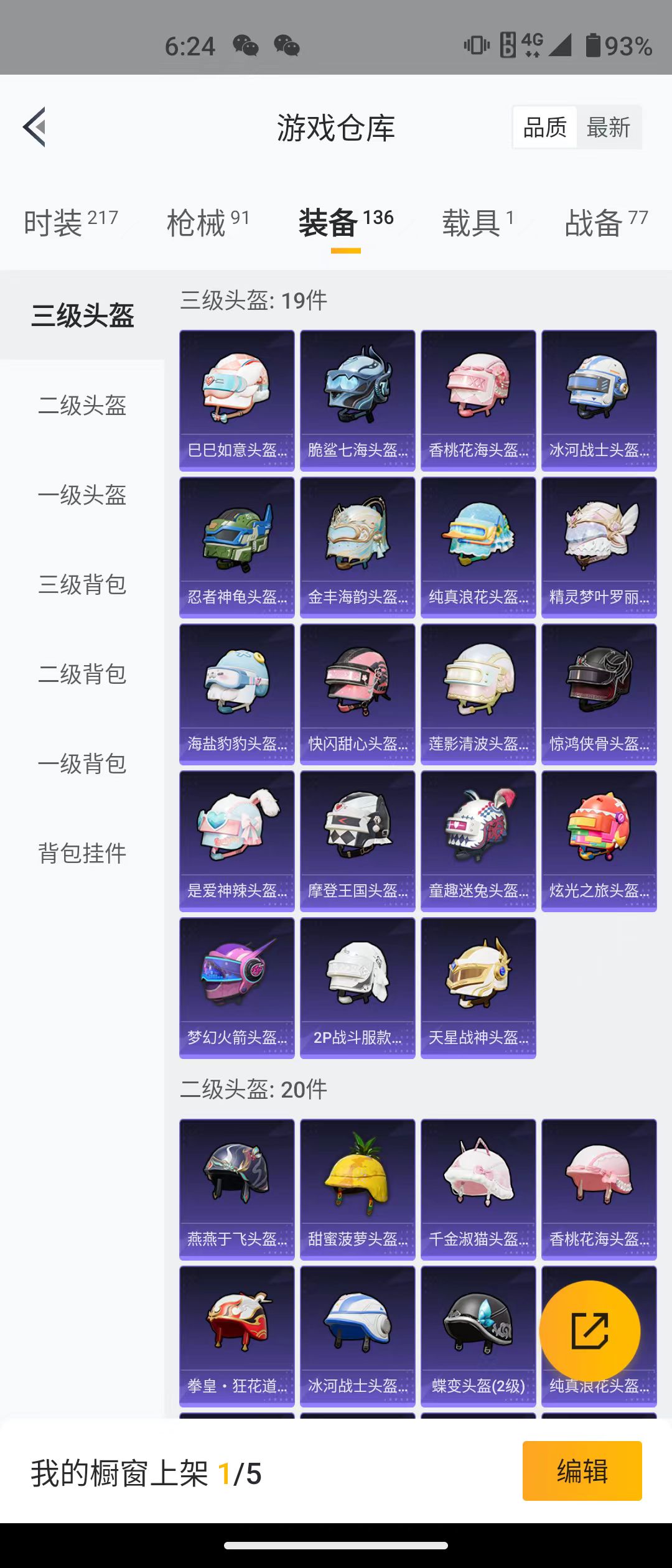Sort items by 最新
Screen dimensions: 672x1568
tap(609, 128)
